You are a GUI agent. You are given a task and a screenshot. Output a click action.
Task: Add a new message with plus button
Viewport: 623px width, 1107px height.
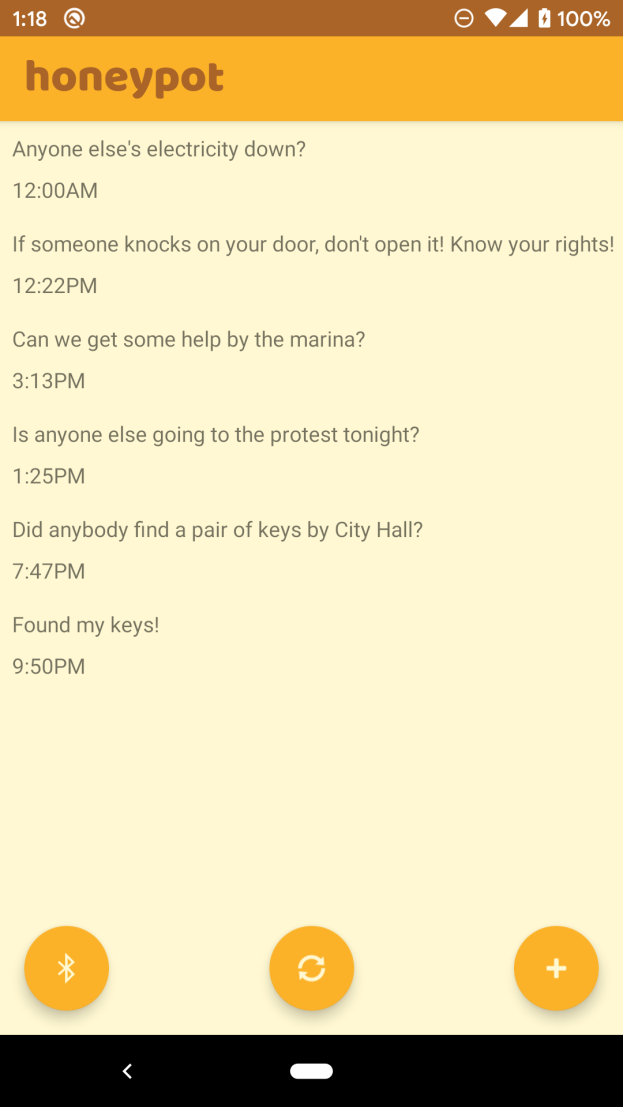click(x=556, y=968)
